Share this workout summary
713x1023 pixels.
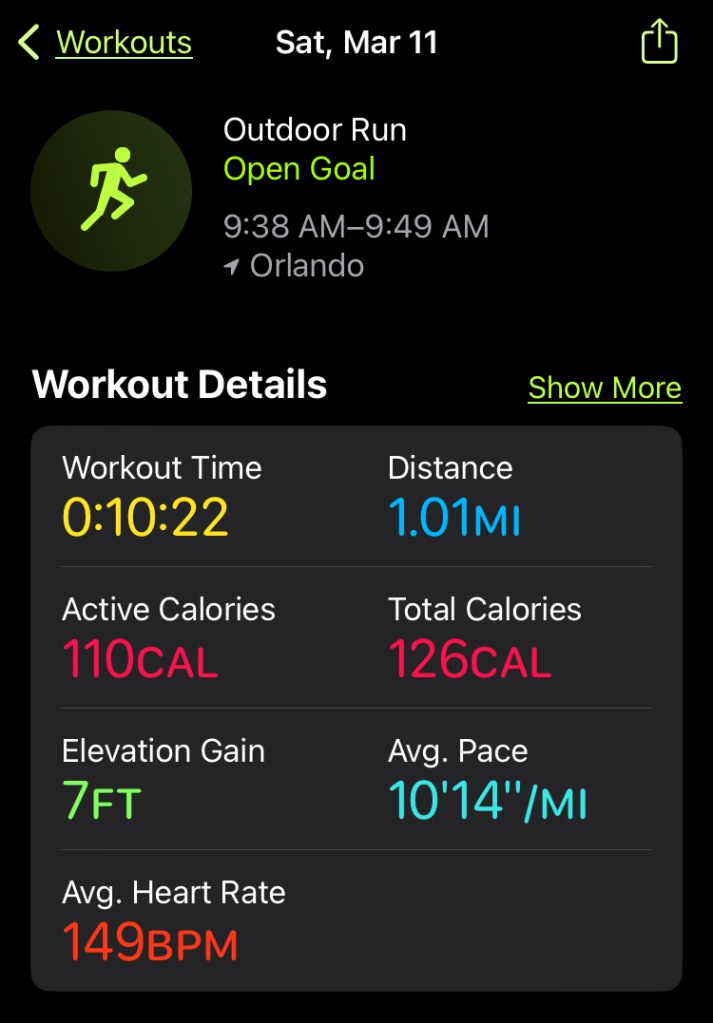click(x=659, y=43)
